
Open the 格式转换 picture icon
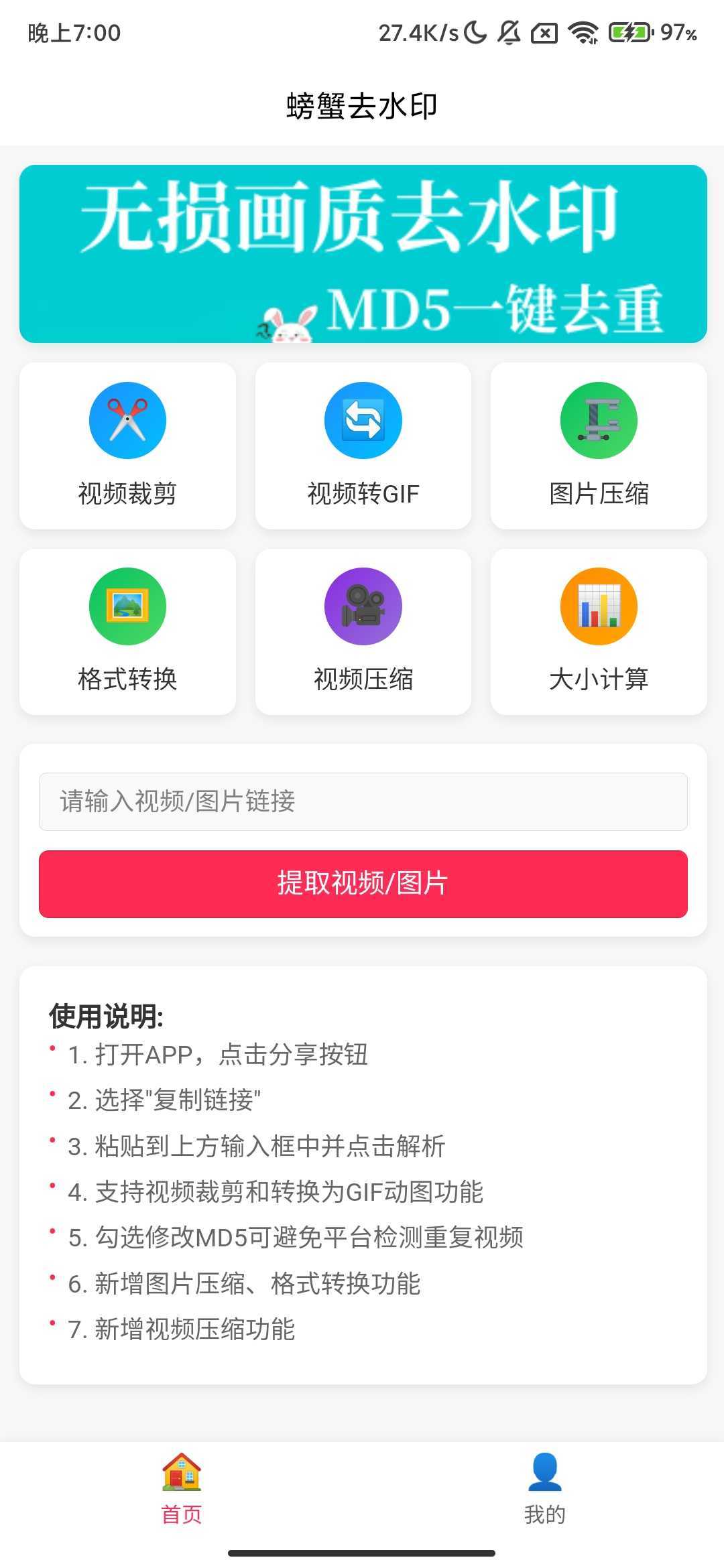[127, 606]
